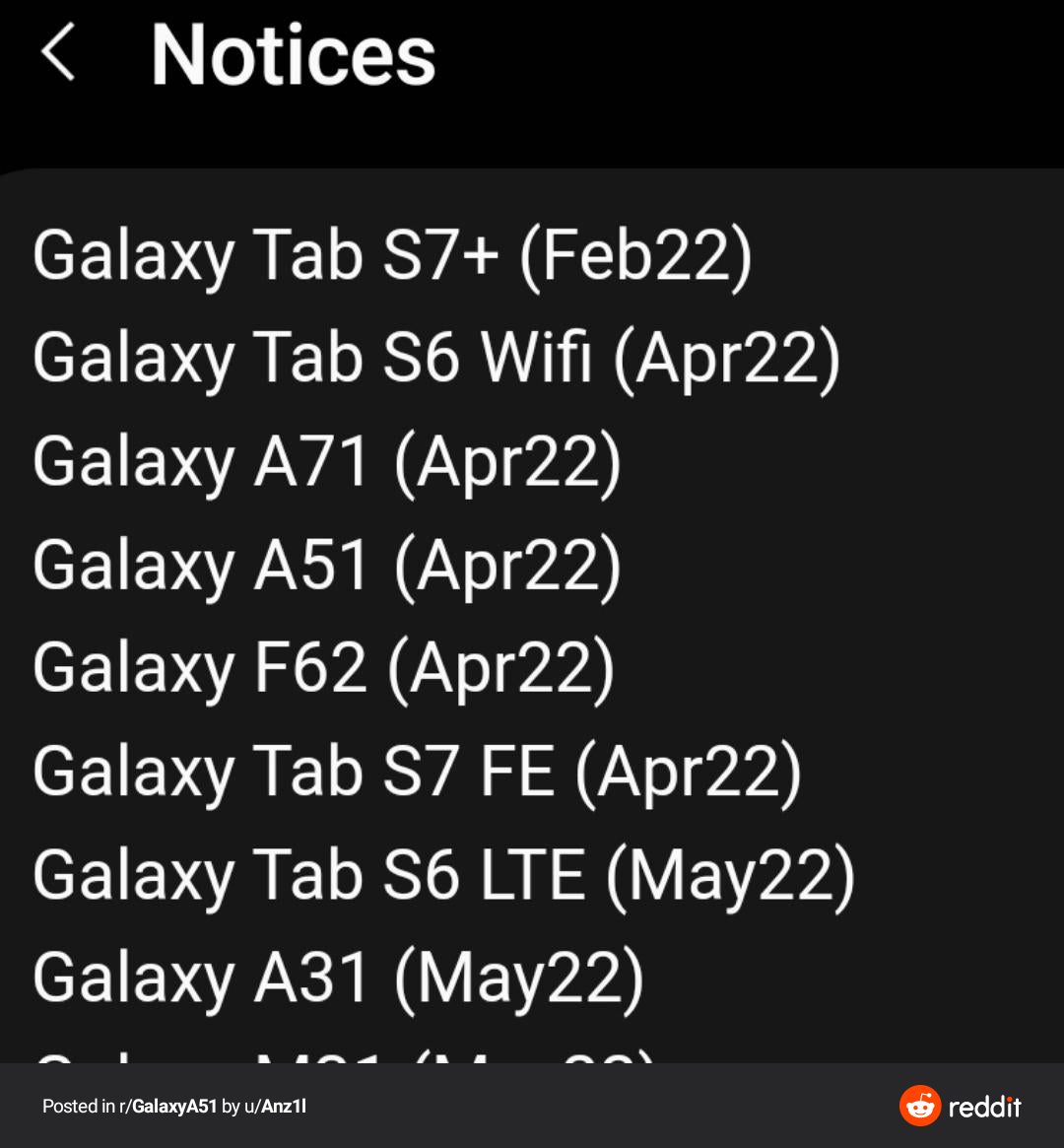Image resolution: width=1064 pixels, height=1148 pixels.
Task: Click the Posted in attribution text
Action: tap(79, 1106)
